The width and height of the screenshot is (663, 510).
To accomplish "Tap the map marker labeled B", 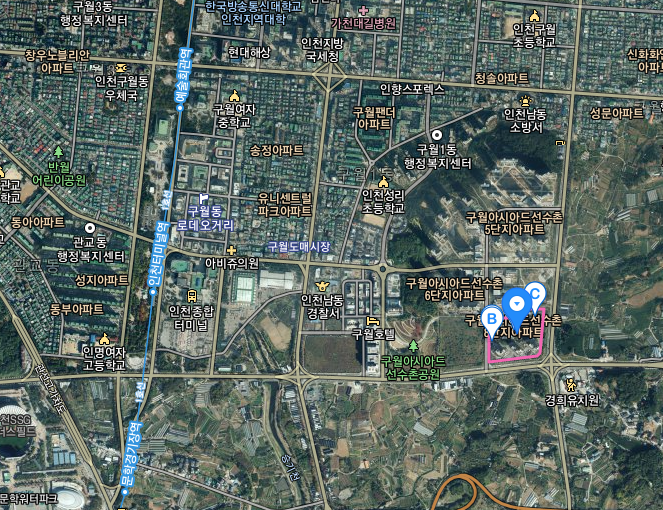I will pyautogui.click(x=491, y=318).
